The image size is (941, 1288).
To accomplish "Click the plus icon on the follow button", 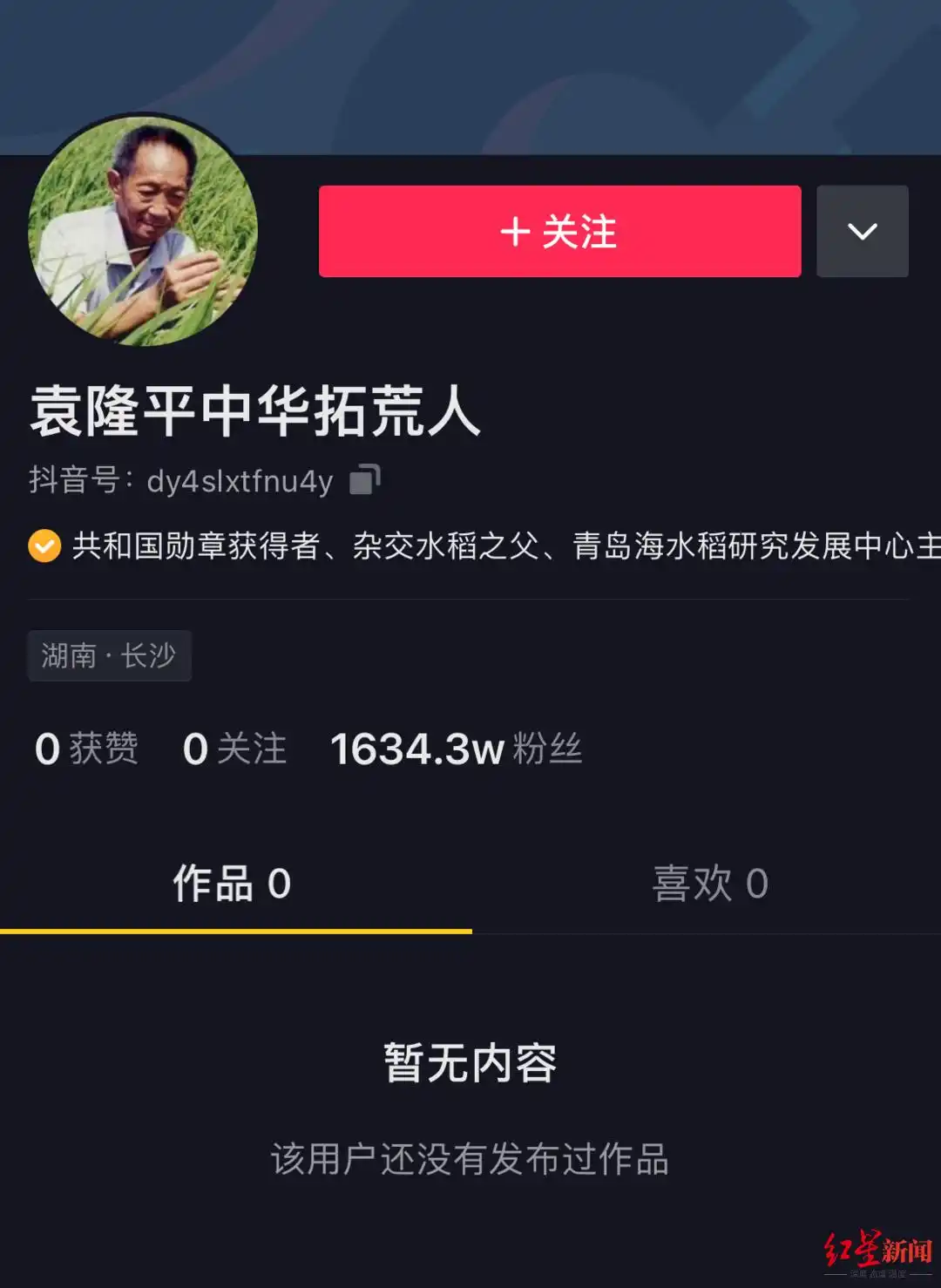I will pyautogui.click(x=515, y=231).
